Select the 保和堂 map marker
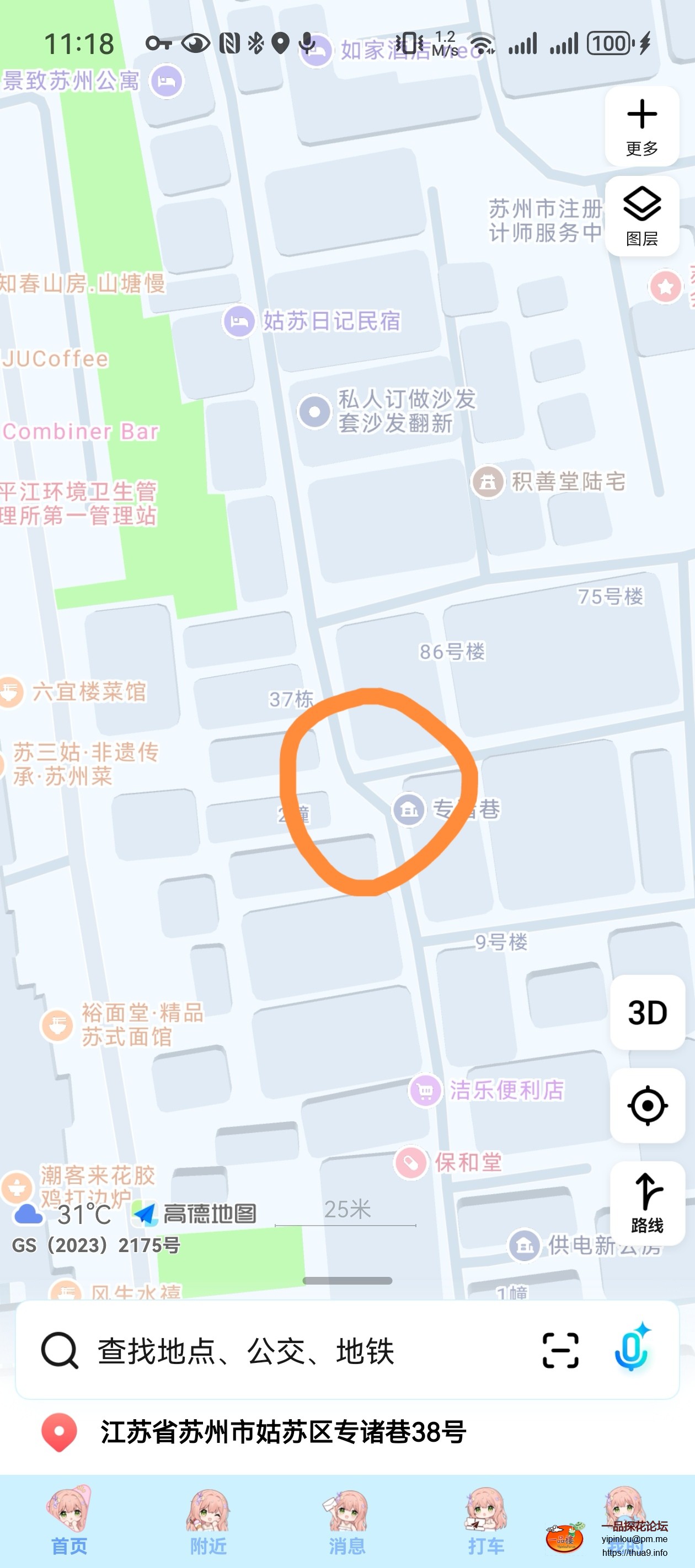Screen dimensions: 695x1568 pyautogui.click(x=411, y=1163)
